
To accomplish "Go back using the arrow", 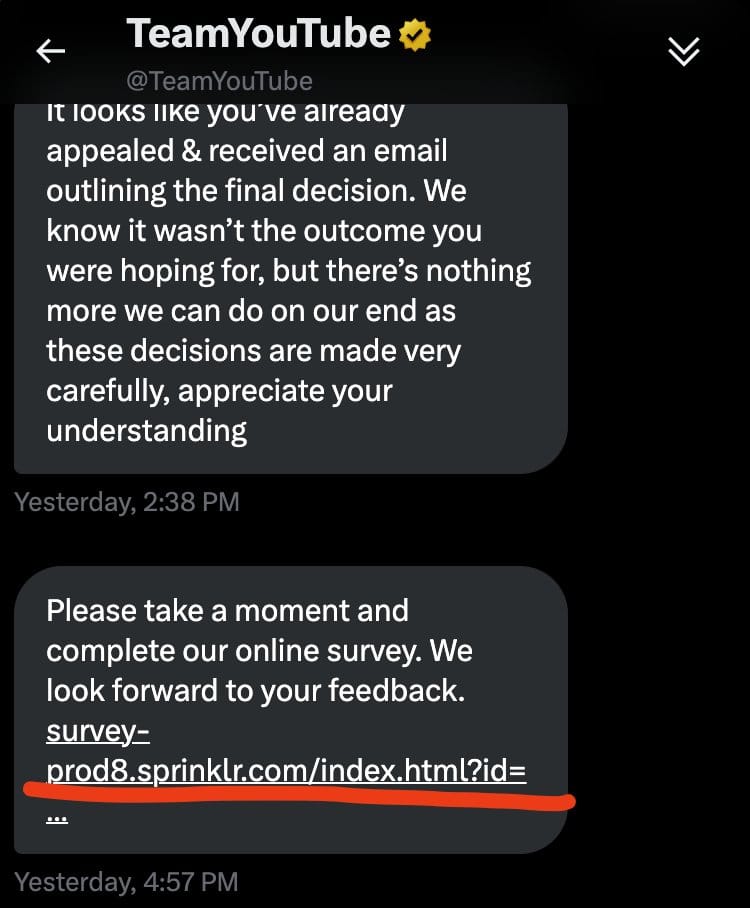I will pos(51,51).
